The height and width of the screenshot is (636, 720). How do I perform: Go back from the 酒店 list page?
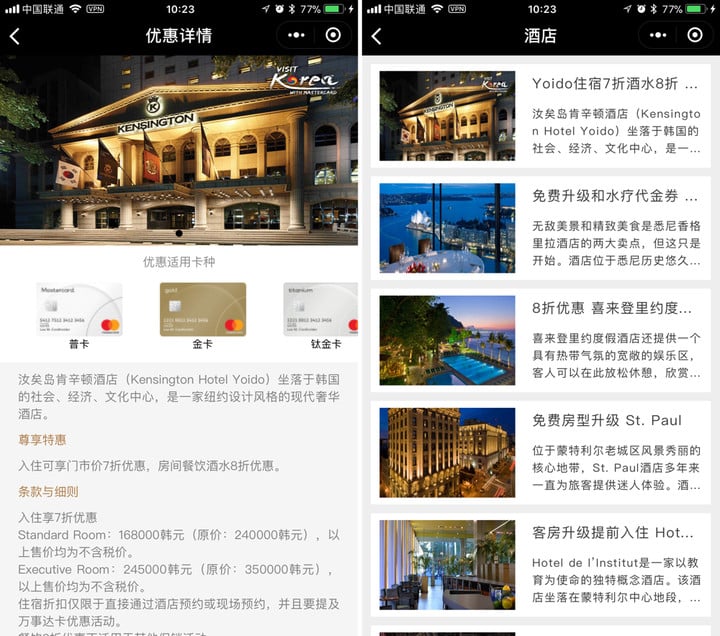click(x=376, y=37)
